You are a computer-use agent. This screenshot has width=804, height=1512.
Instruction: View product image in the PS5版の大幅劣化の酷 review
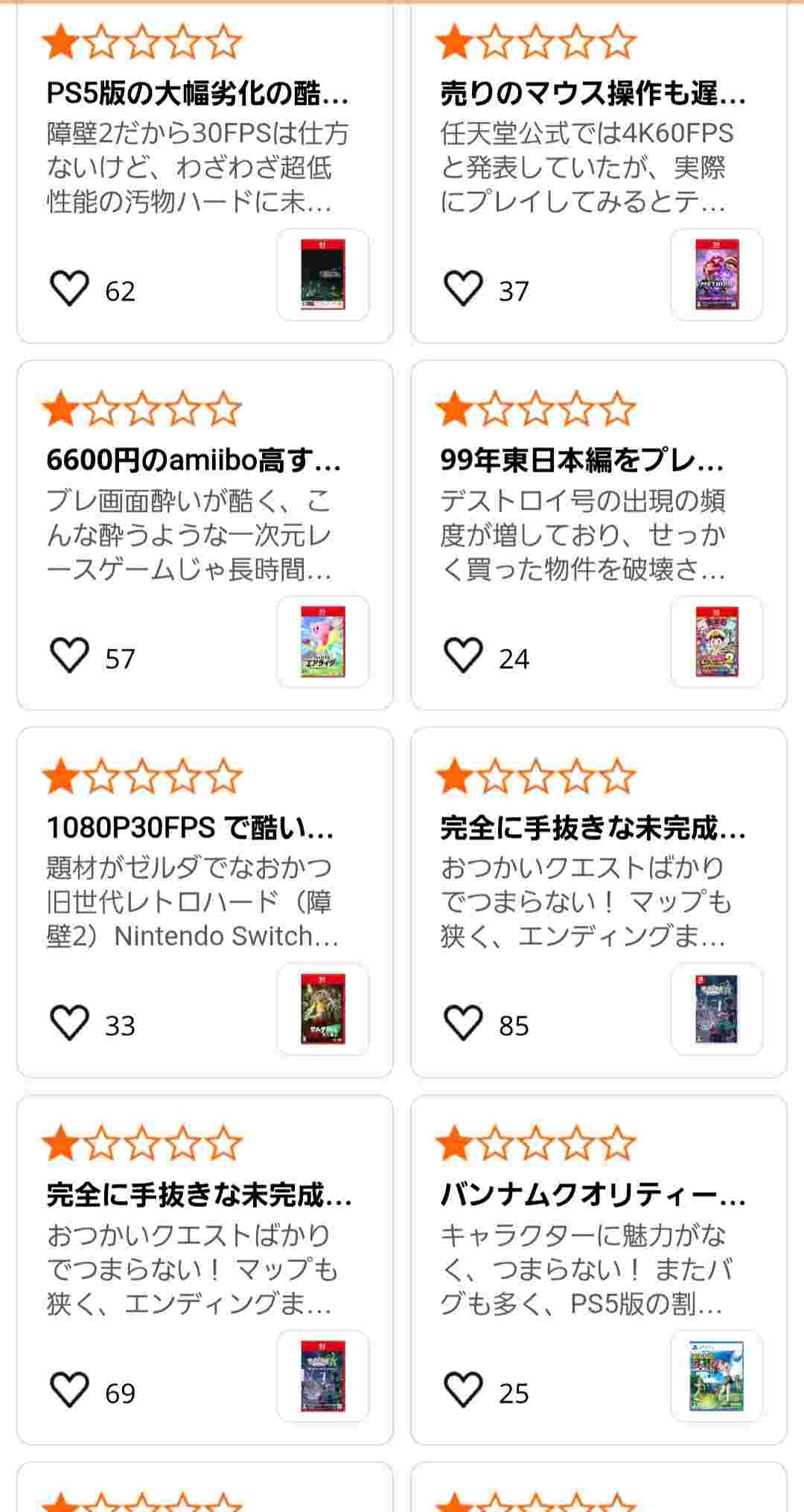[x=323, y=275]
